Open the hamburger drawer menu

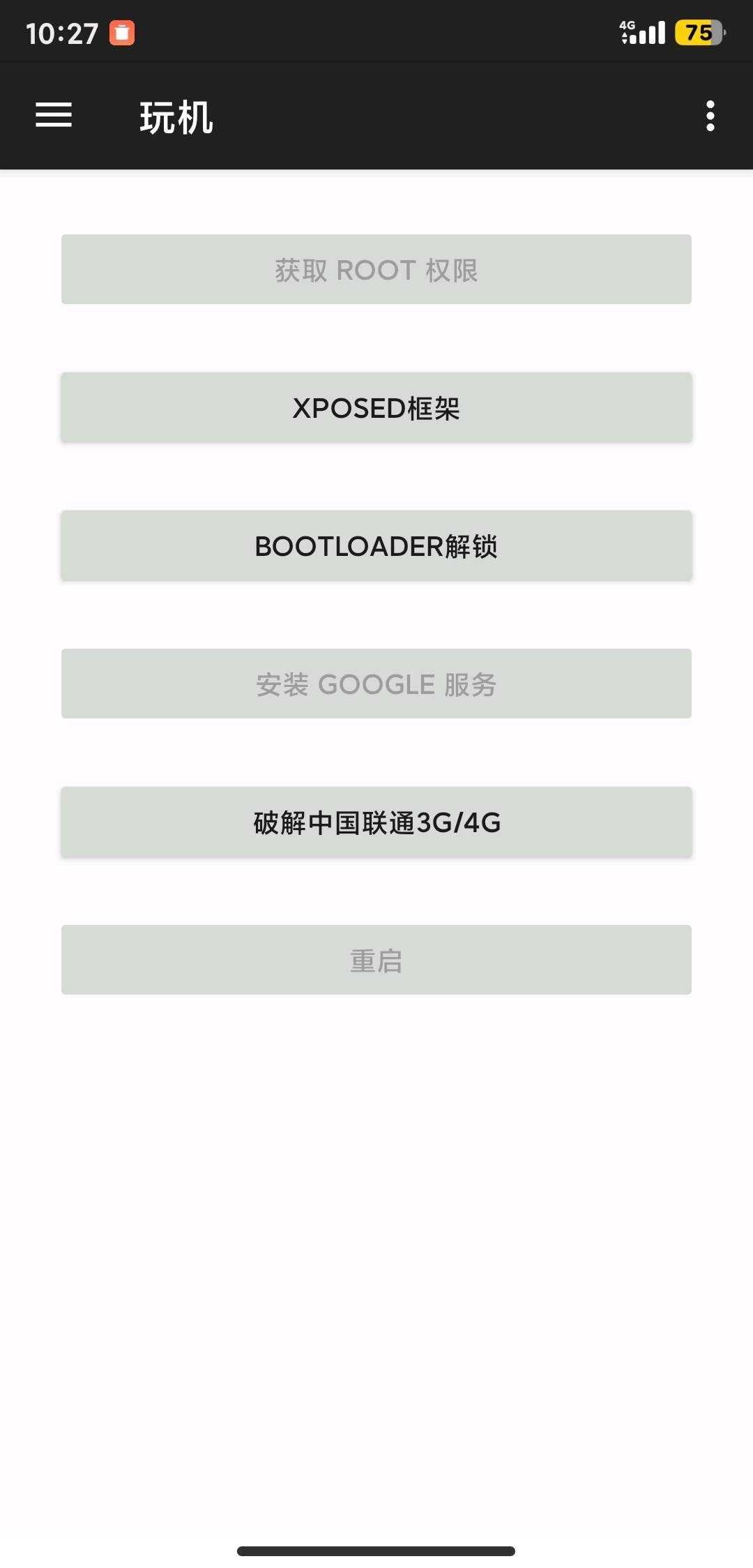54,115
